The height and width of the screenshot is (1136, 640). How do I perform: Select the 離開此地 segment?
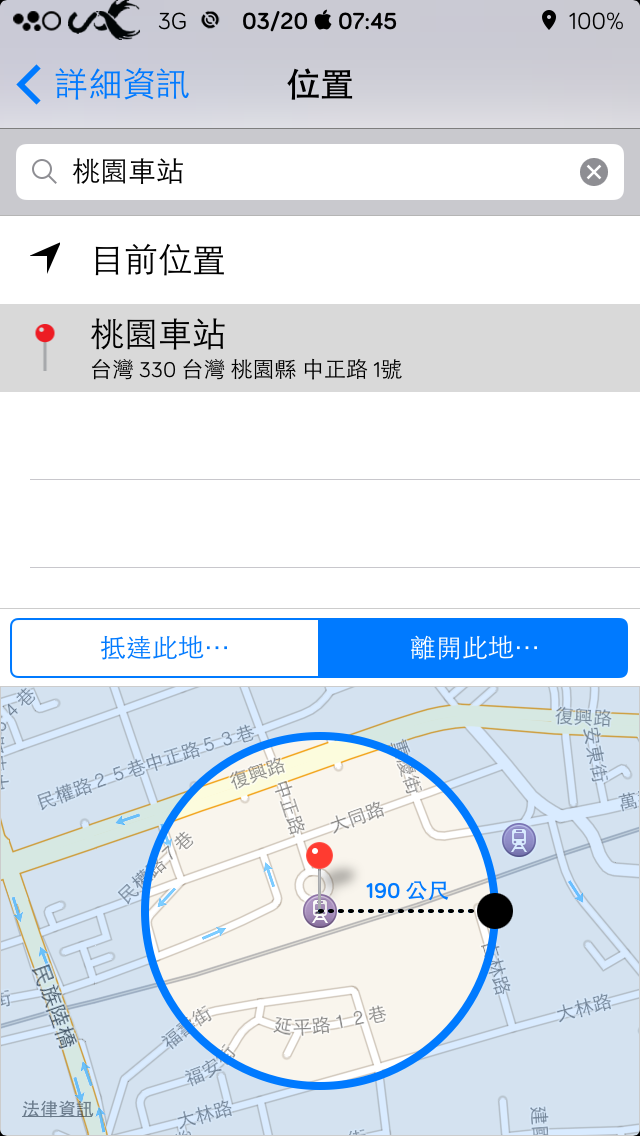tap(473, 648)
